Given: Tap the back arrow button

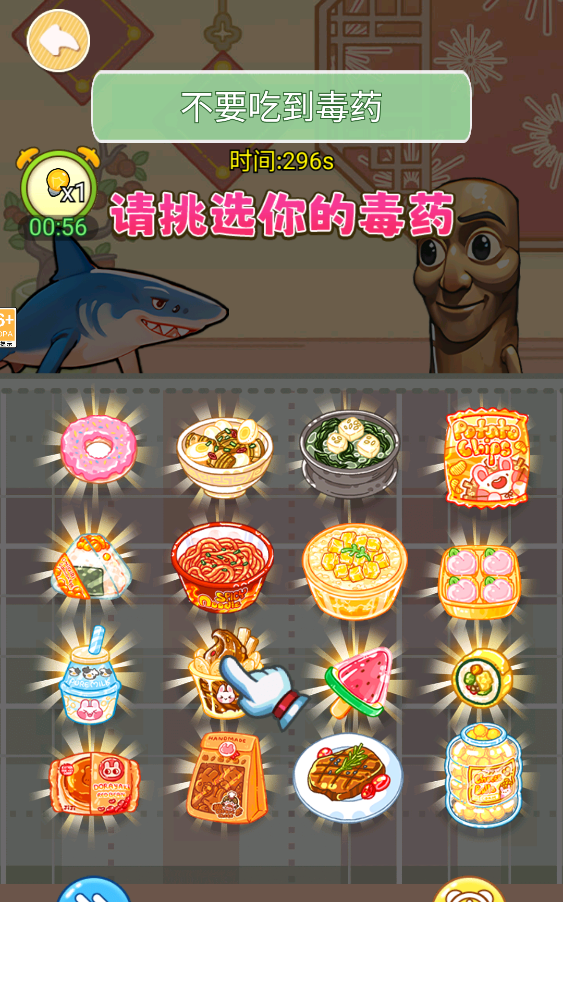Looking at the screenshot, I should point(58,40).
